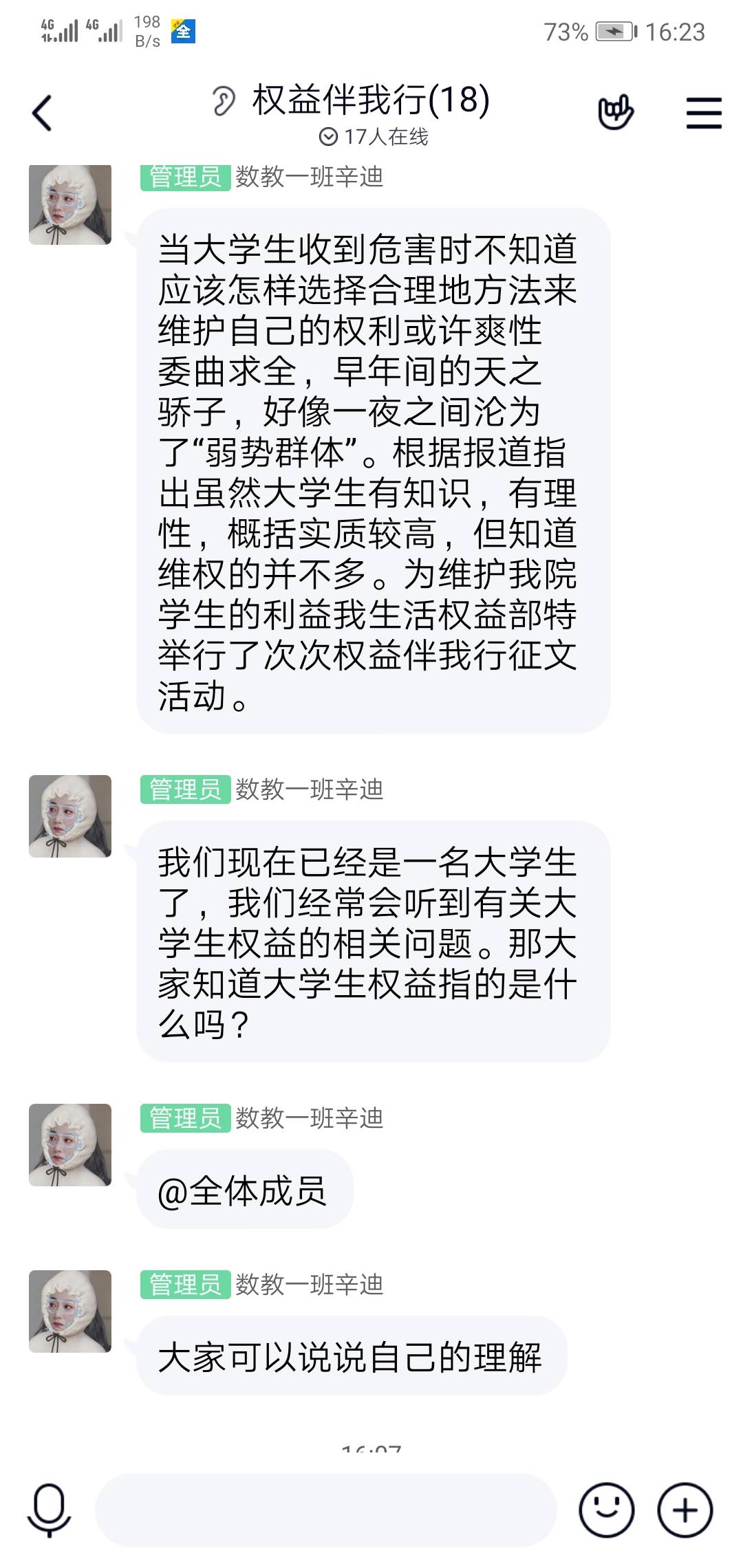743x1568 pixels.
Task: Tap the avatar beside @全体成员 message
Action: 70,1145
